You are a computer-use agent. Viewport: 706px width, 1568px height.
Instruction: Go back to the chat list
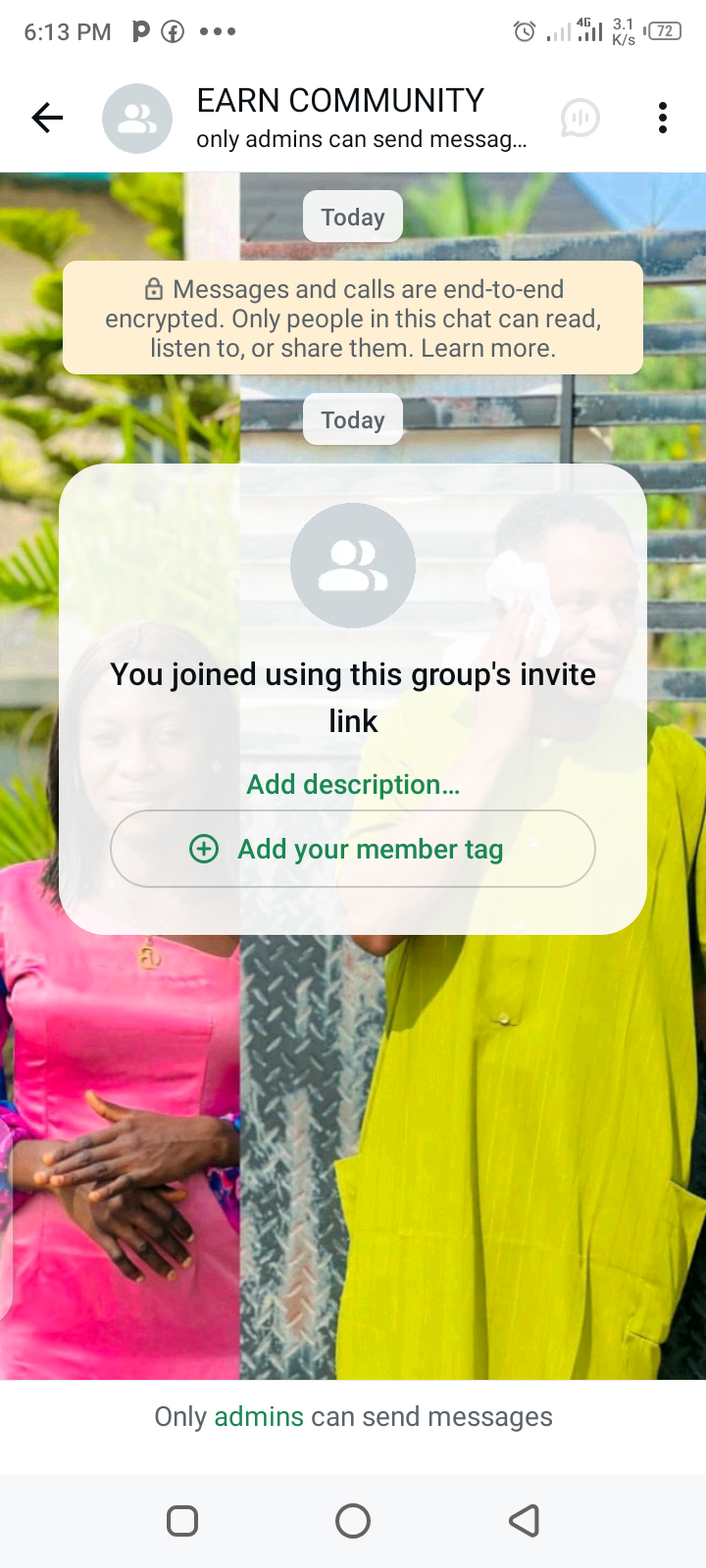47,119
